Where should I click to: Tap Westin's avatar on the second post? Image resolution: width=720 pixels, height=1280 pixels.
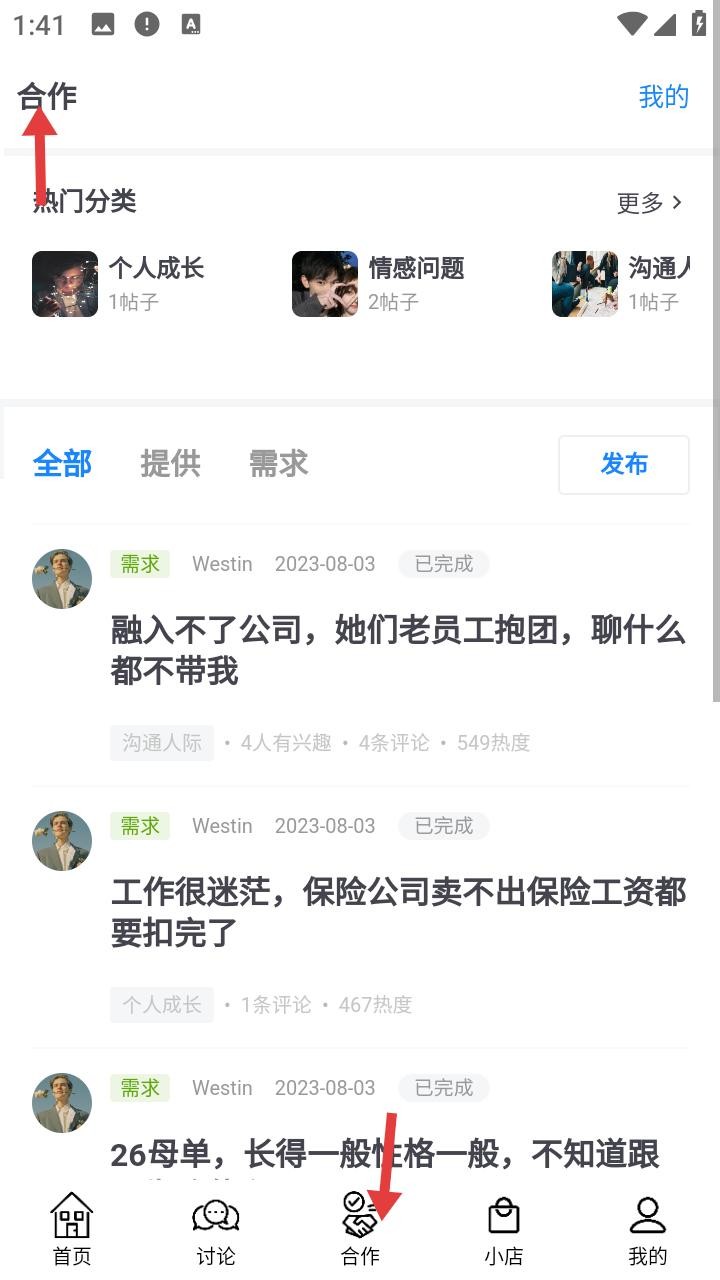(61, 840)
